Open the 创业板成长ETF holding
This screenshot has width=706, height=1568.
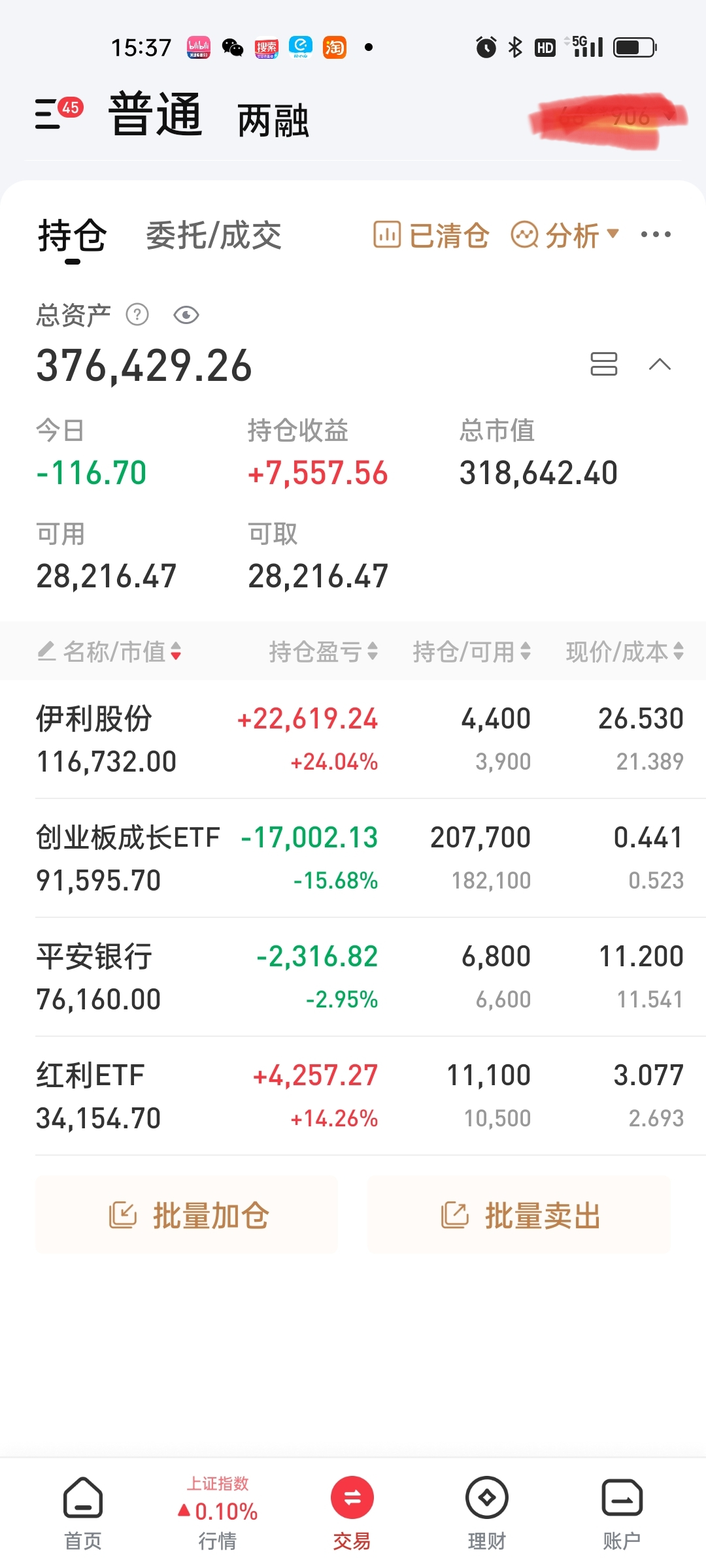[x=128, y=838]
